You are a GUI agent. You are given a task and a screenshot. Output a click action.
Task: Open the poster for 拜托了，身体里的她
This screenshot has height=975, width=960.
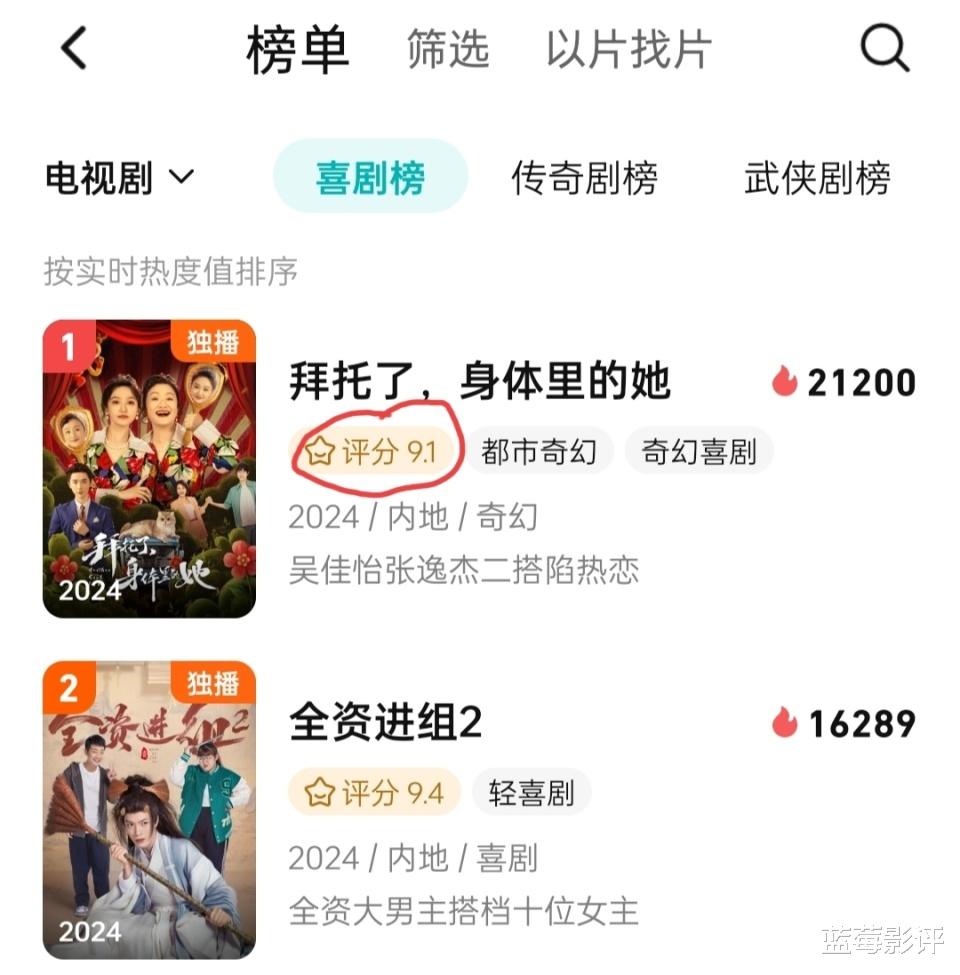point(149,468)
